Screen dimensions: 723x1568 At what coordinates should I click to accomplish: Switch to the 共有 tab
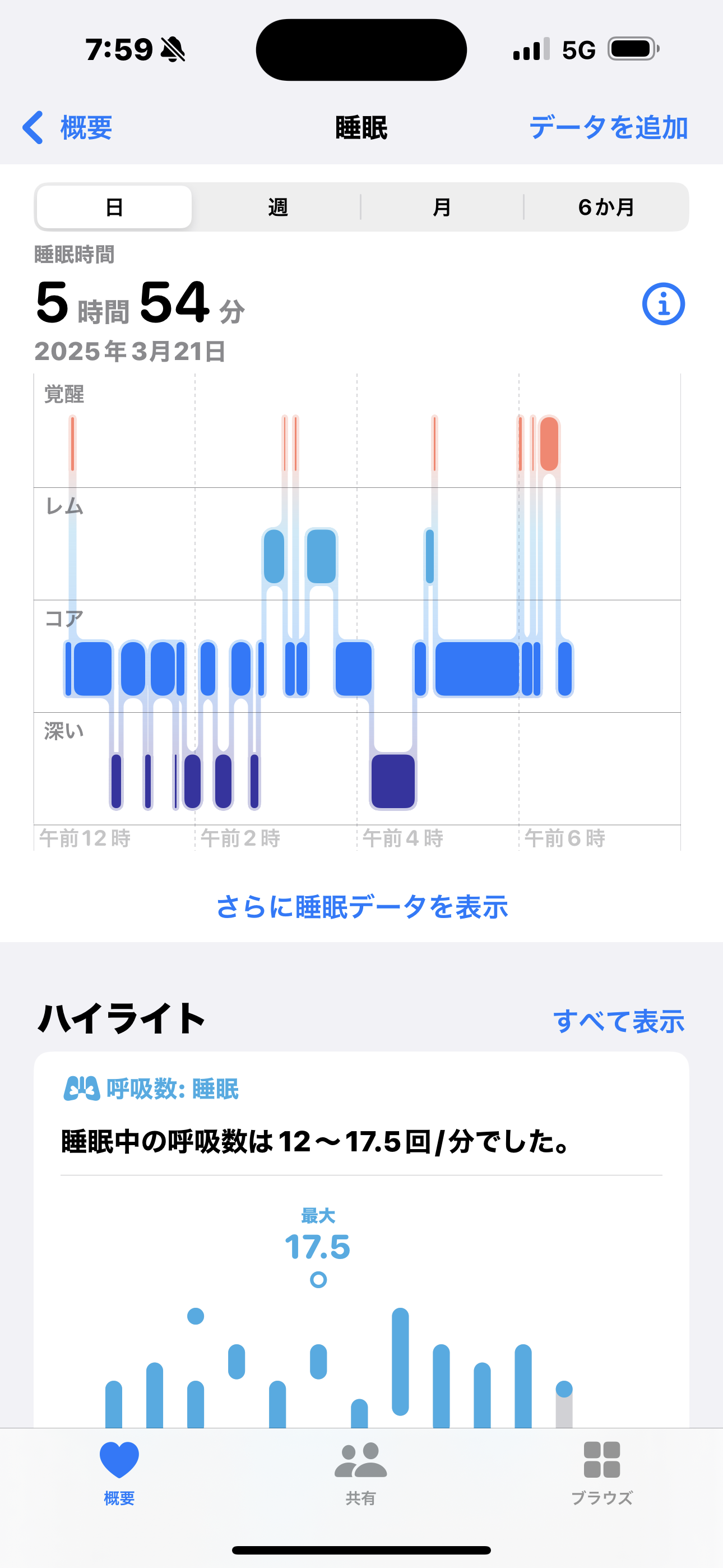click(x=361, y=1473)
